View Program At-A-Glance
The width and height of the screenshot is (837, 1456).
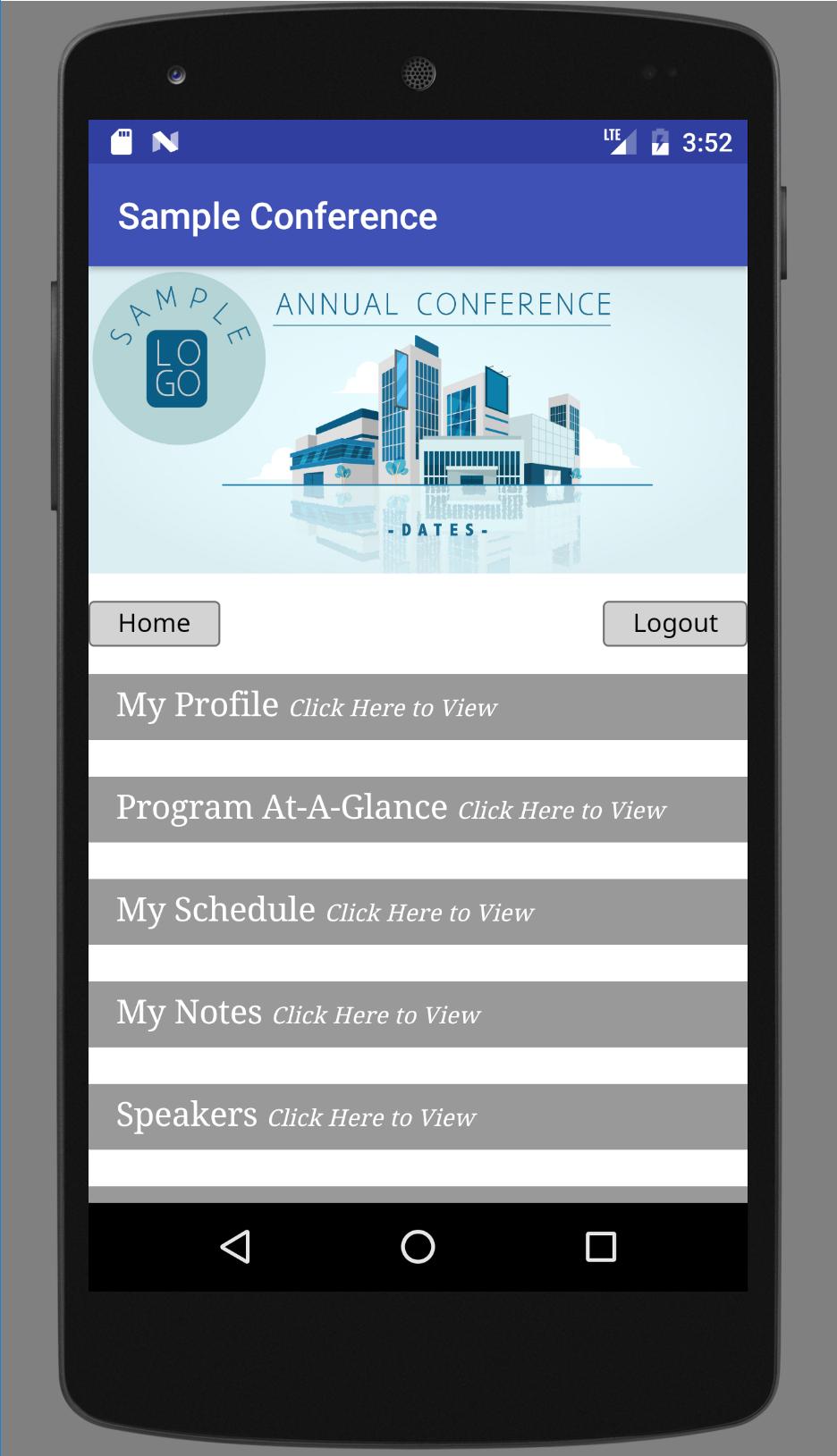pos(417,809)
